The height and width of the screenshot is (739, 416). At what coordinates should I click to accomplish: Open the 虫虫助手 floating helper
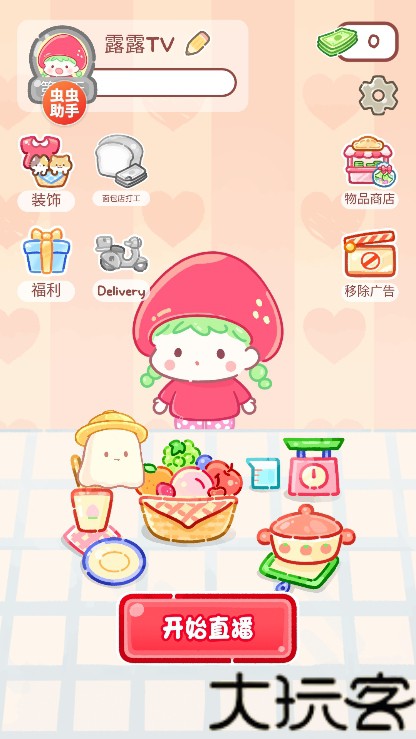65,103
